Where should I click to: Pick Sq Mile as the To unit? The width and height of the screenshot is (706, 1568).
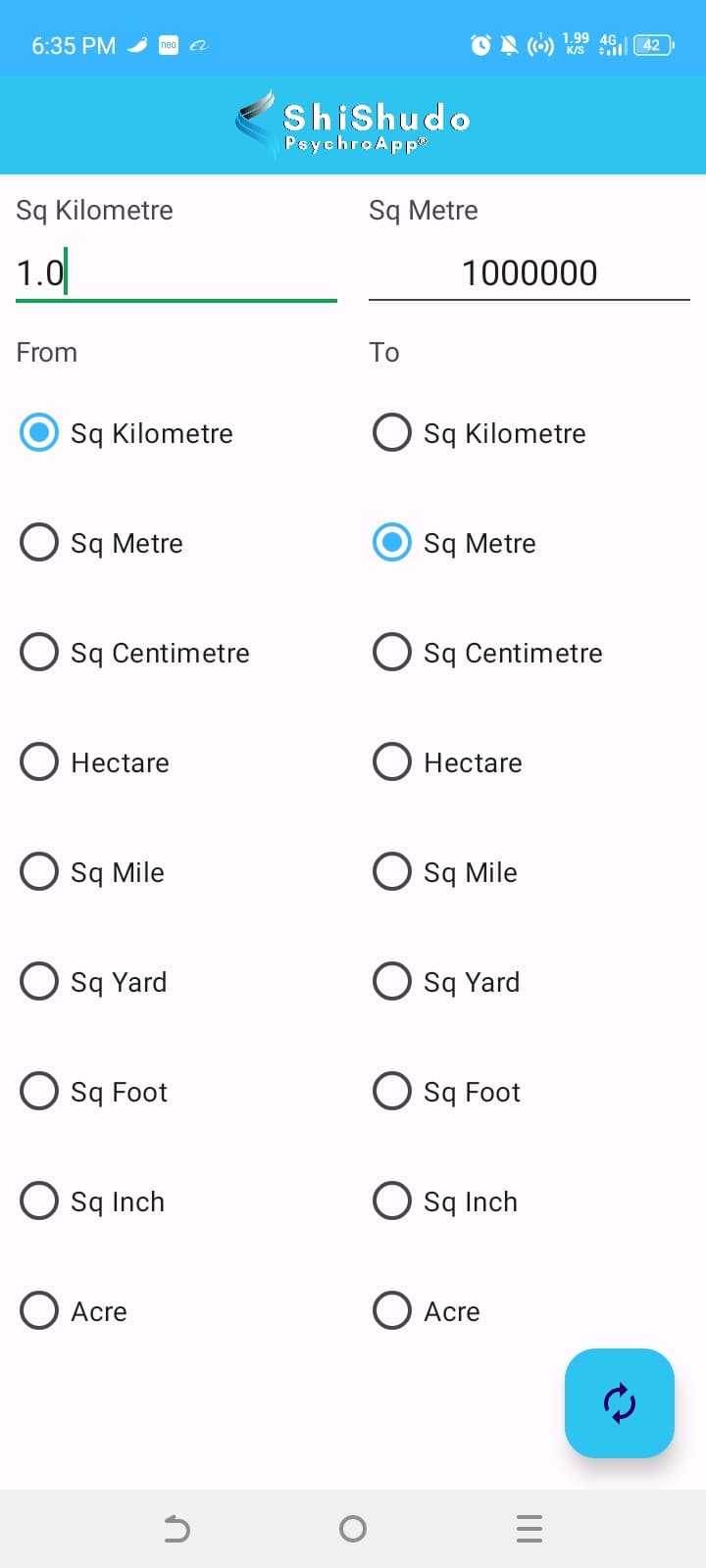tap(392, 871)
